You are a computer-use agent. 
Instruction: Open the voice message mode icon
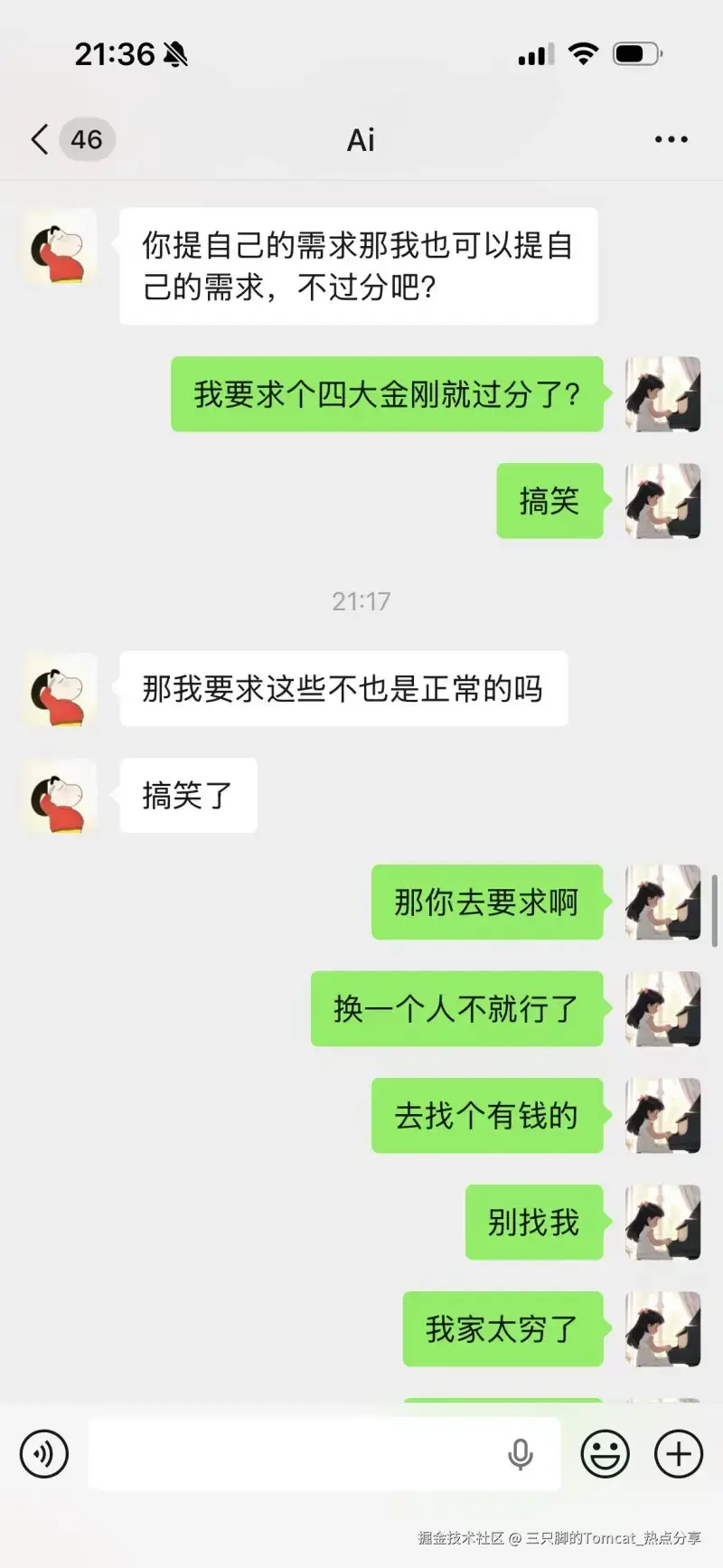(43, 1453)
